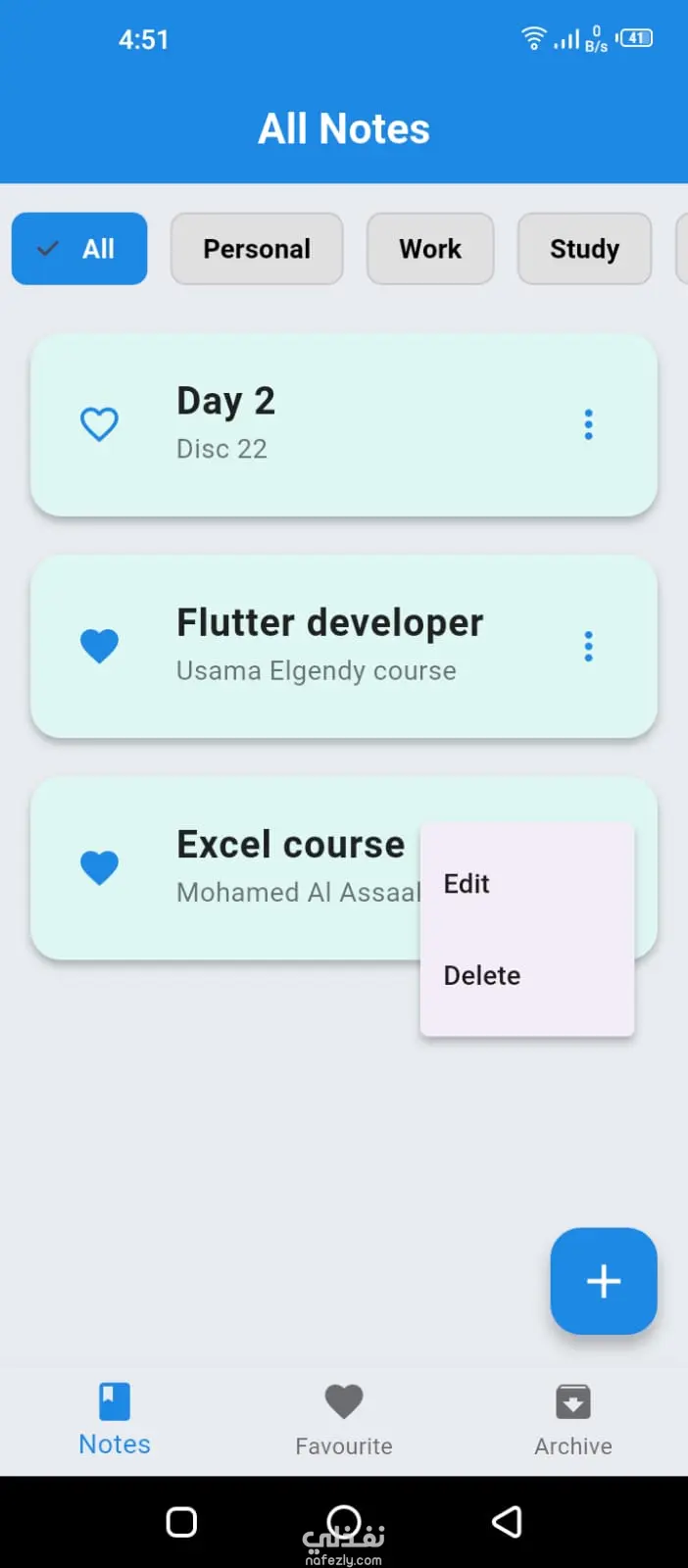
Task: Open recent apps from navigation bar
Action: [x=181, y=1522]
